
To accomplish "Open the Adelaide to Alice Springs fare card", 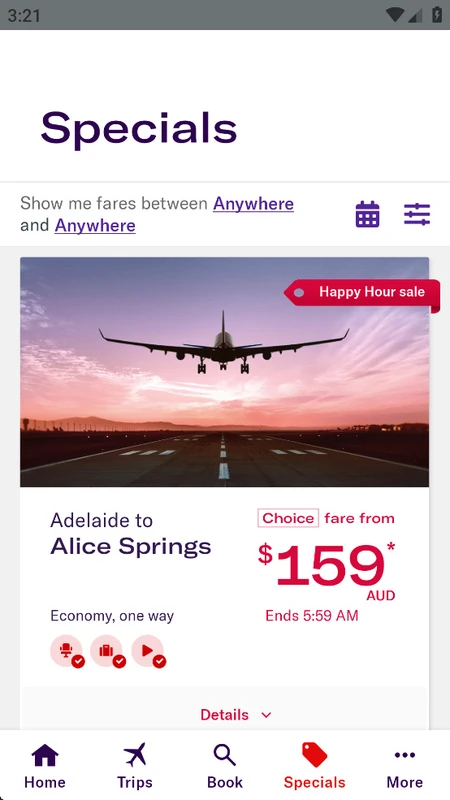I will pyautogui.click(x=224, y=492).
